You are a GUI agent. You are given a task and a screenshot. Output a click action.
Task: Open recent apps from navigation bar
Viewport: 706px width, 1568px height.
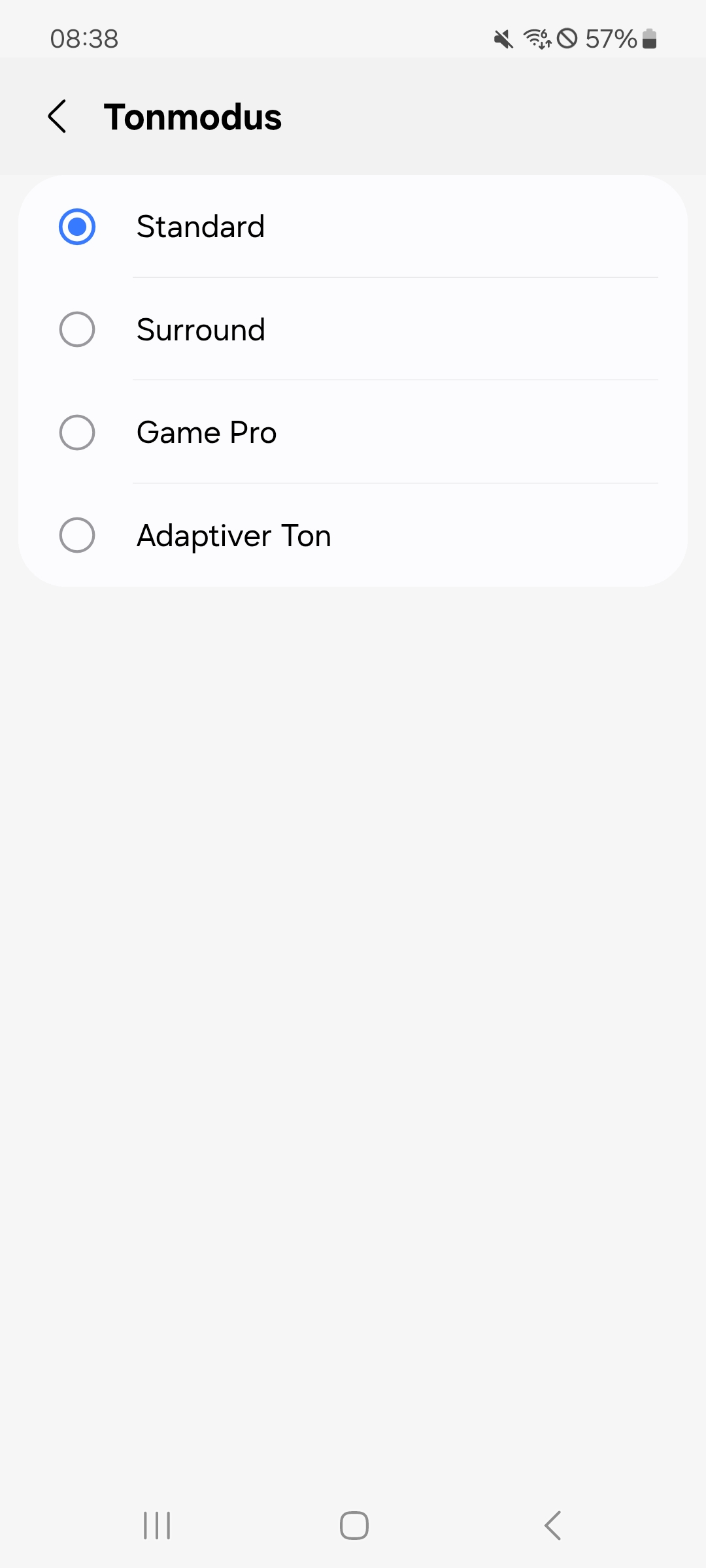click(157, 1526)
